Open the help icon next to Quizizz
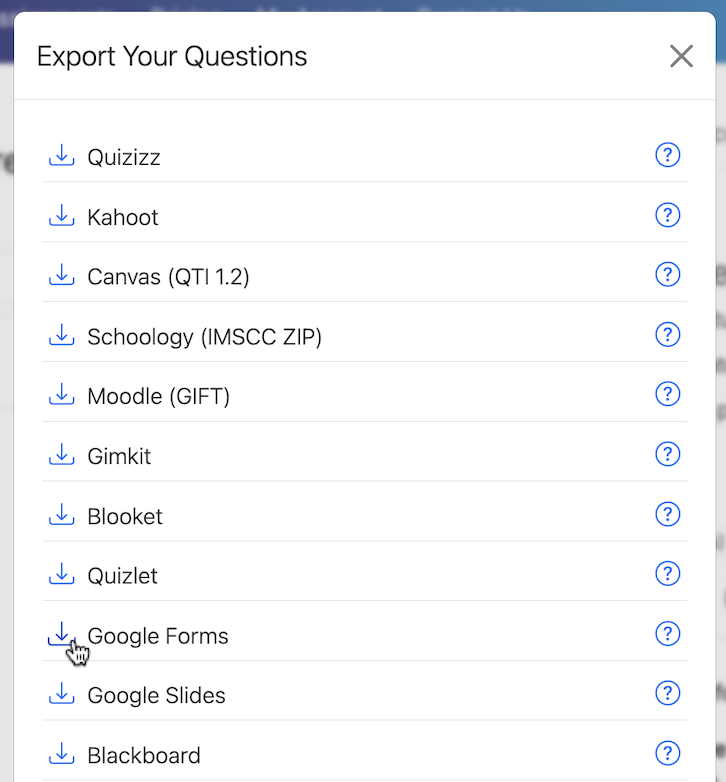The height and width of the screenshot is (782, 726). (667, 155)
